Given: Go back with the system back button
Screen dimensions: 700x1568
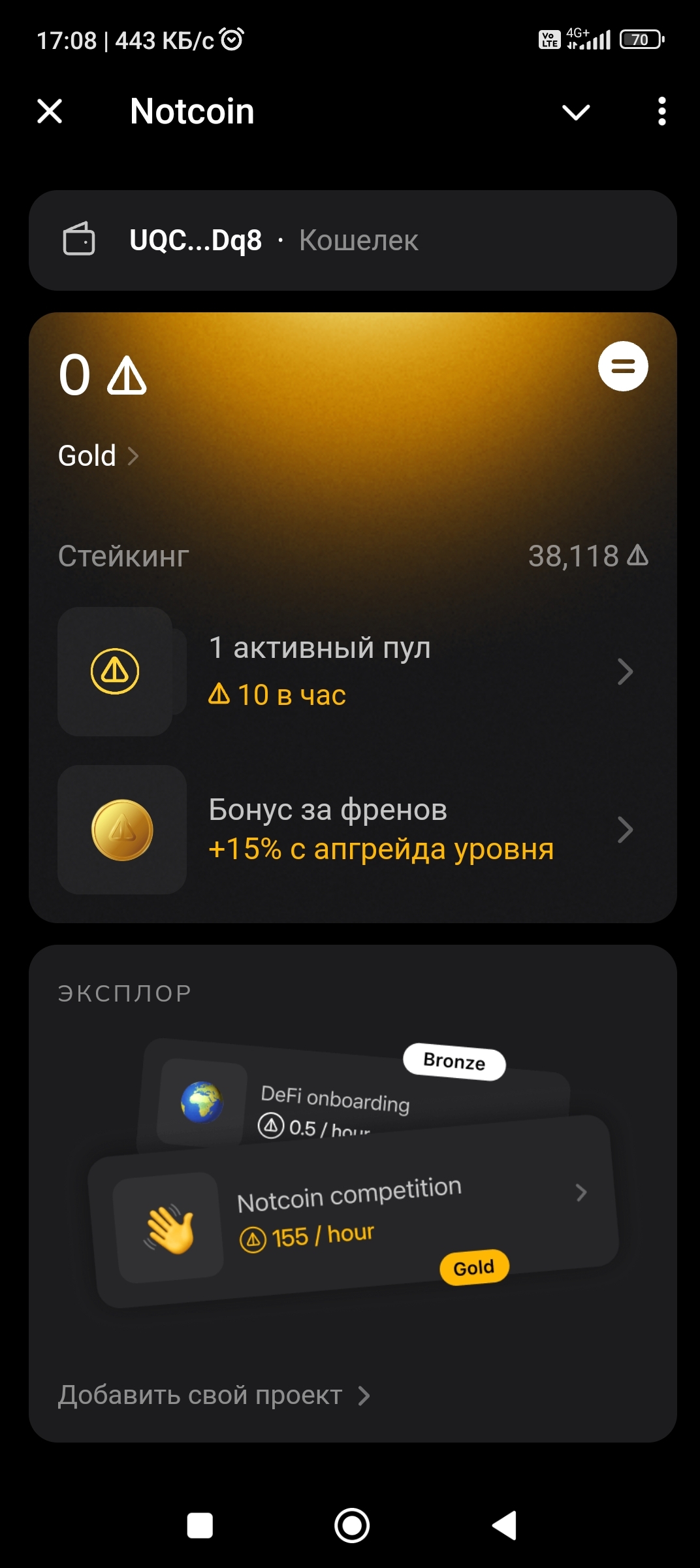Looking at the screenshot, I should tap(504, 1526).
